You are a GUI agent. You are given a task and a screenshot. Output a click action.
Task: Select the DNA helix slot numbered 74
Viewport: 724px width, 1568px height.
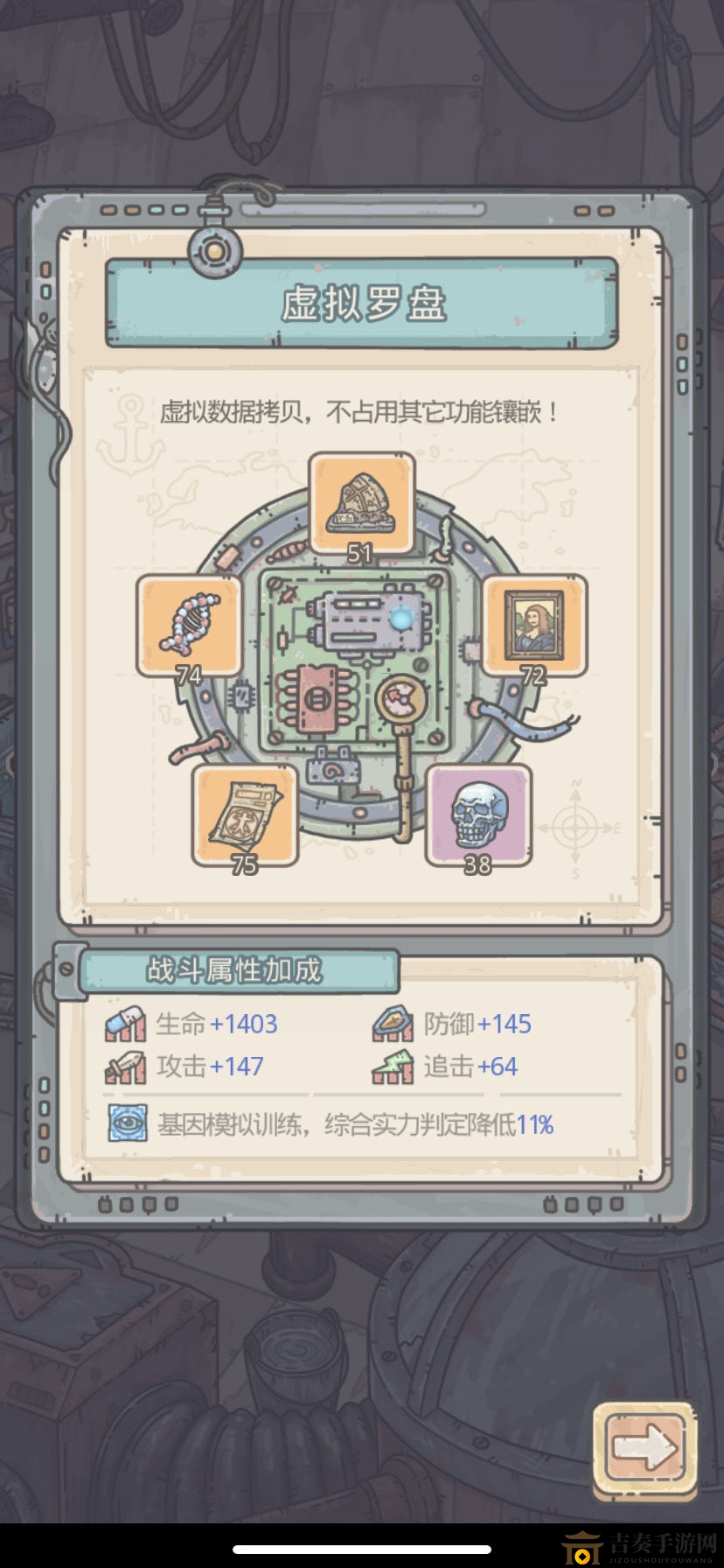point(189,625)
